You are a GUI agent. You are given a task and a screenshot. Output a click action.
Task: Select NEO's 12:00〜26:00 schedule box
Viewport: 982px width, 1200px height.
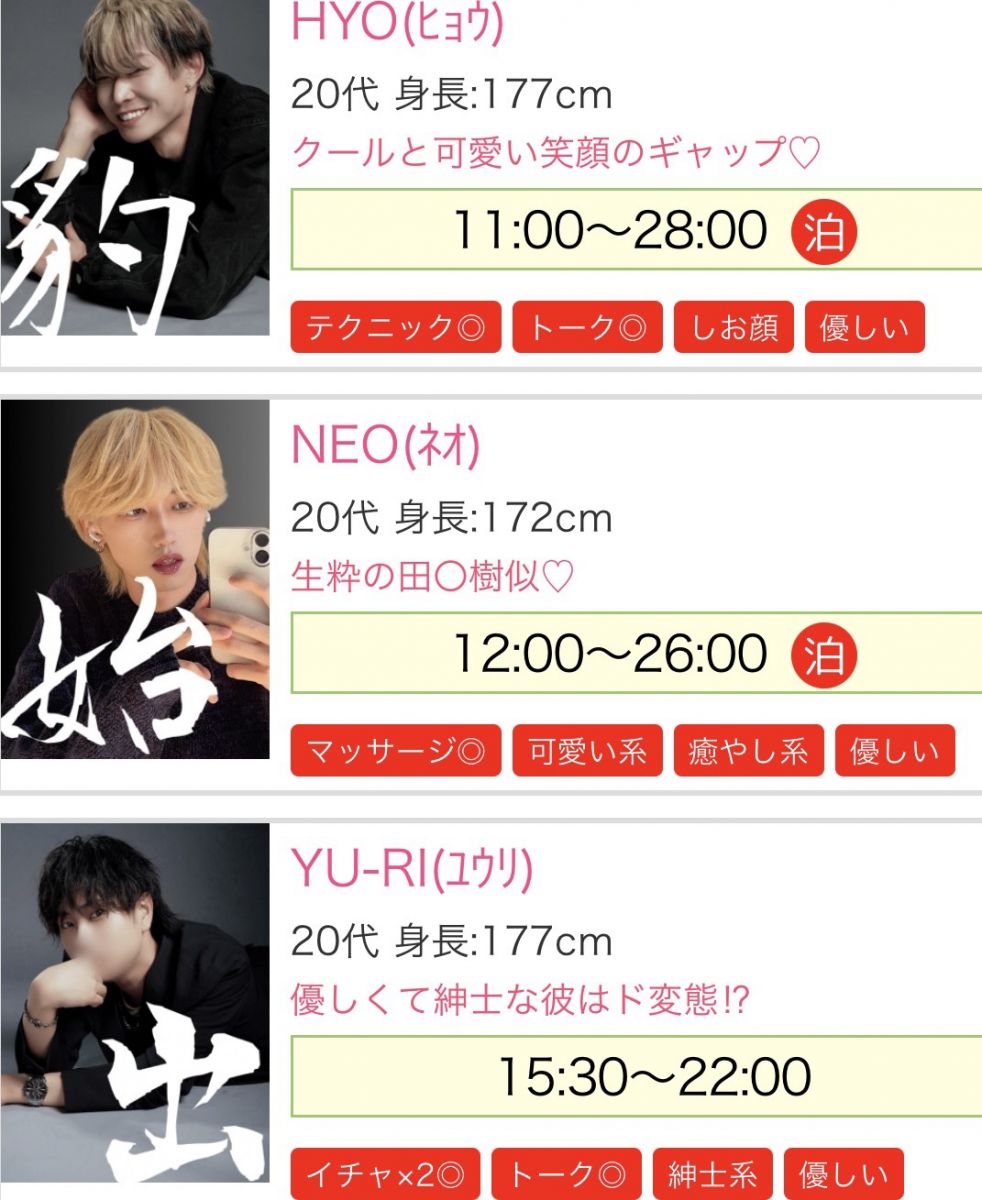click(636, 653)
